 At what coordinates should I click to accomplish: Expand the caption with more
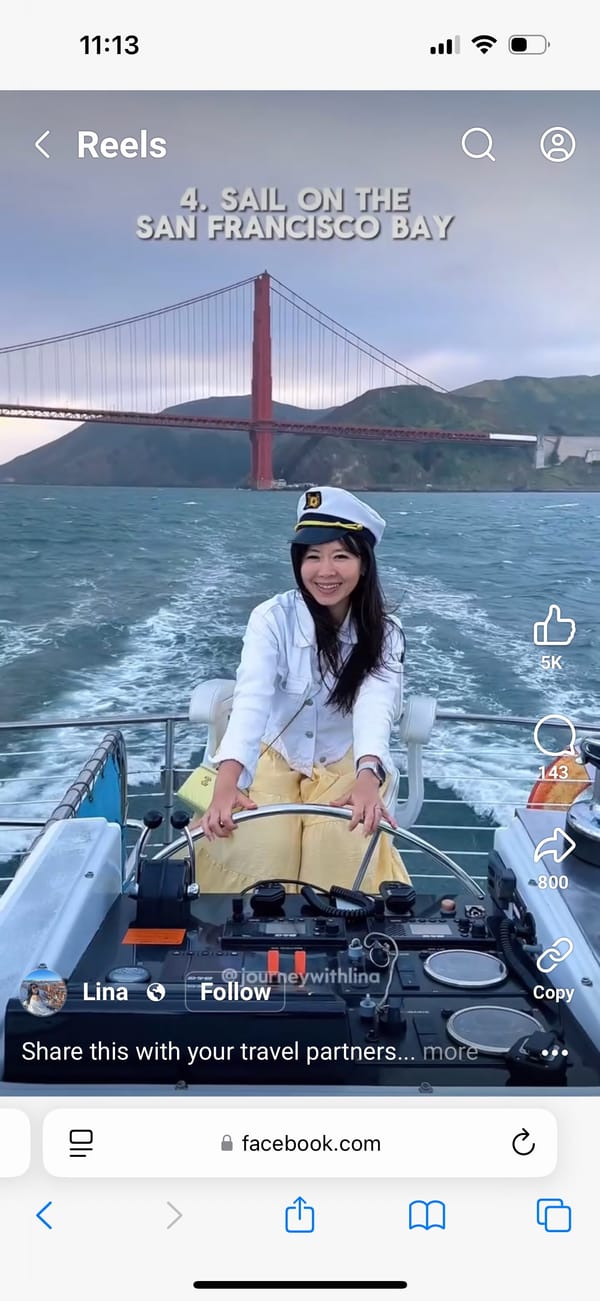pyautogui.click(x=449, y=1052)
